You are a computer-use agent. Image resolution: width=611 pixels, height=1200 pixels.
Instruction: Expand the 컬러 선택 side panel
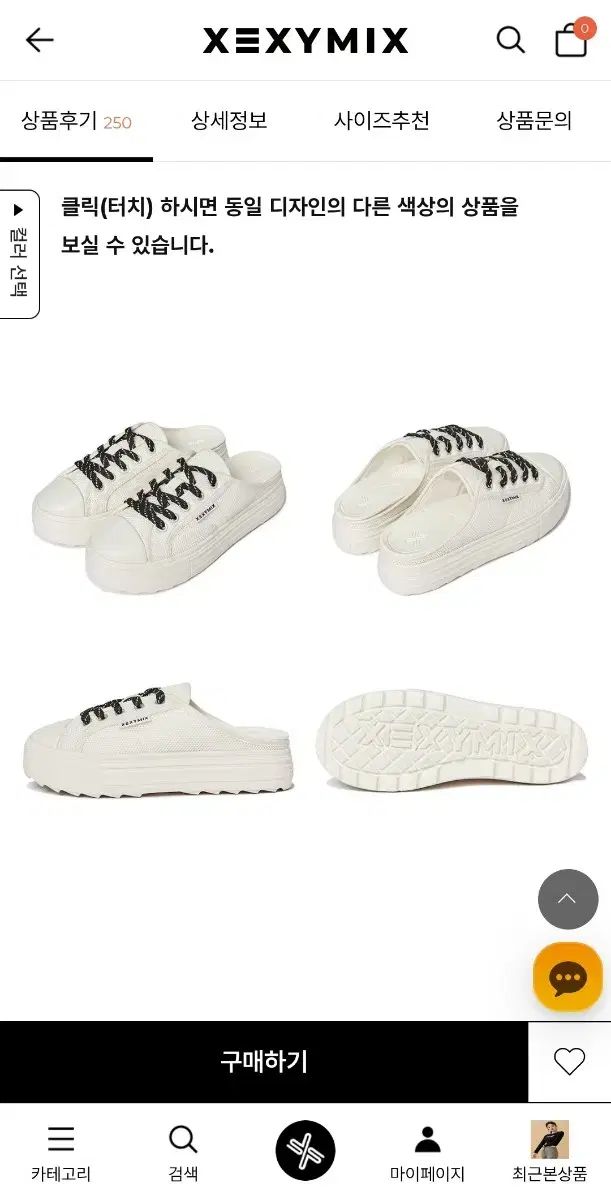19,254
